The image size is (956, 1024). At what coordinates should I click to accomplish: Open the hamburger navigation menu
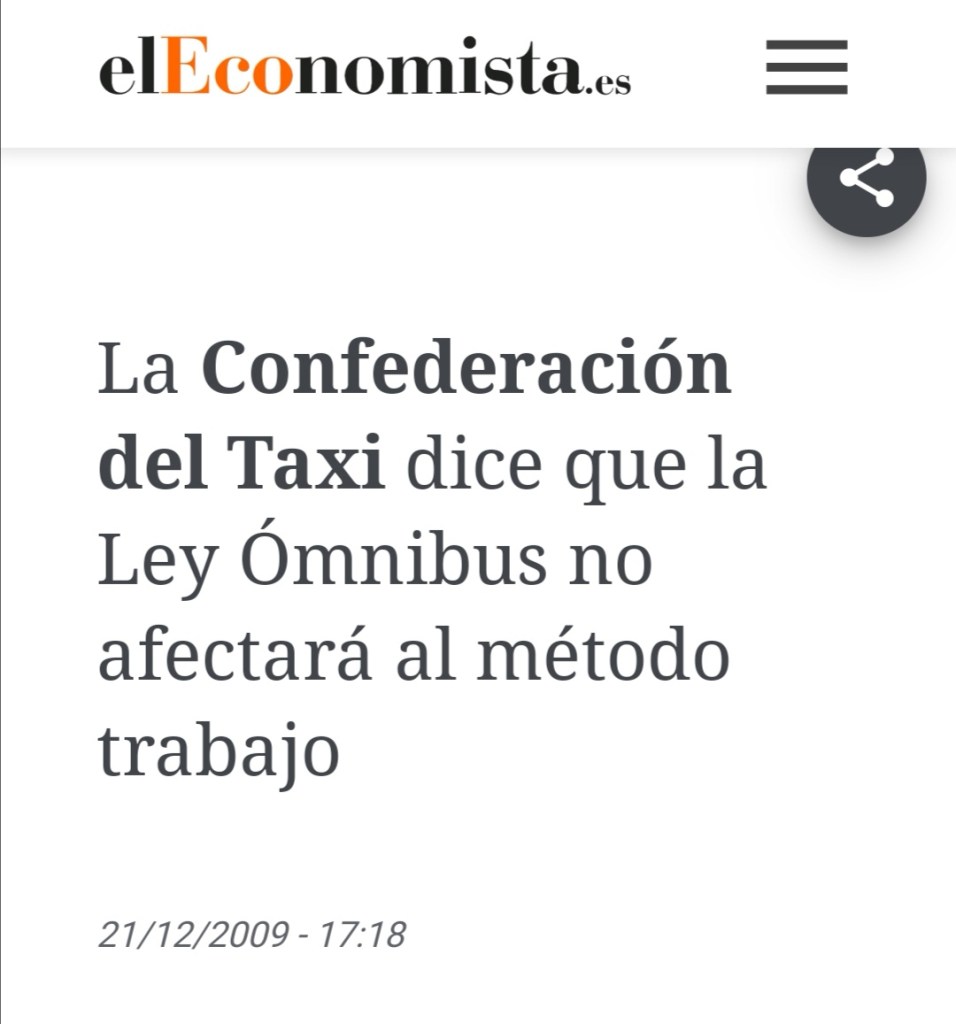coord(806,67)
